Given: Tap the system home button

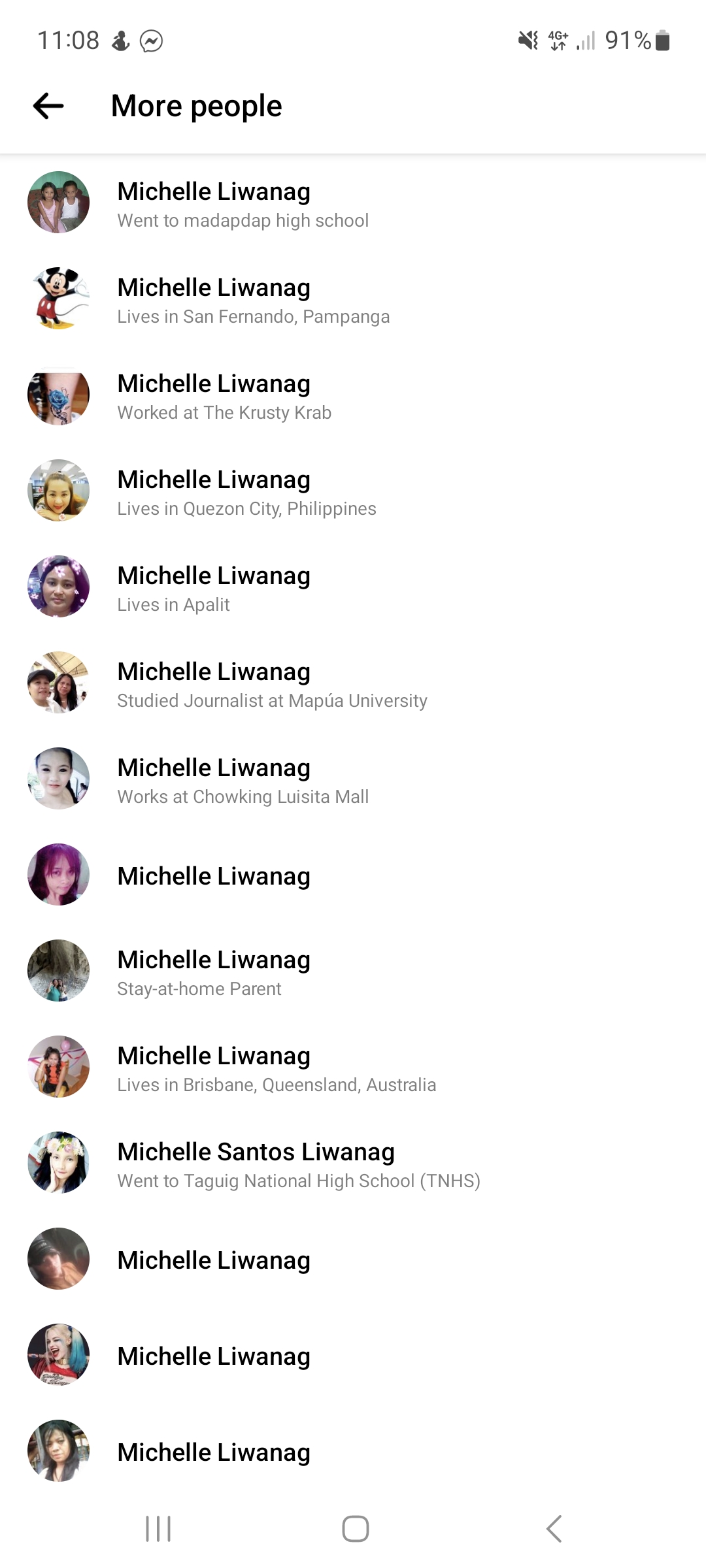Looking at the screenshot, I should (x=355, y=1529).
